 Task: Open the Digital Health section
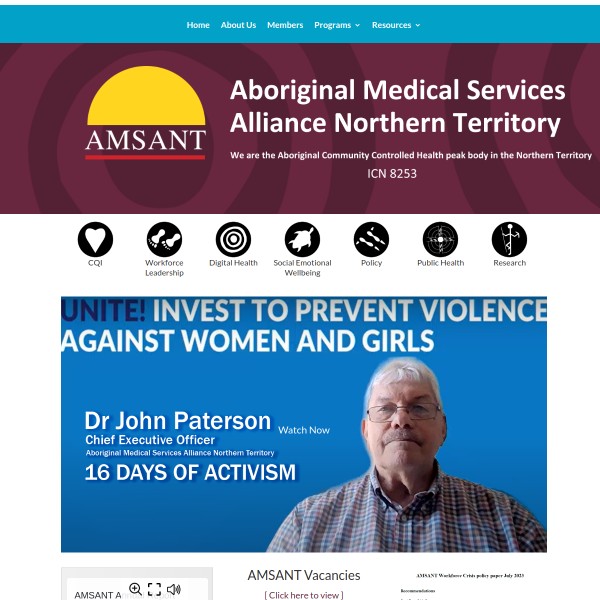point(233,240)
